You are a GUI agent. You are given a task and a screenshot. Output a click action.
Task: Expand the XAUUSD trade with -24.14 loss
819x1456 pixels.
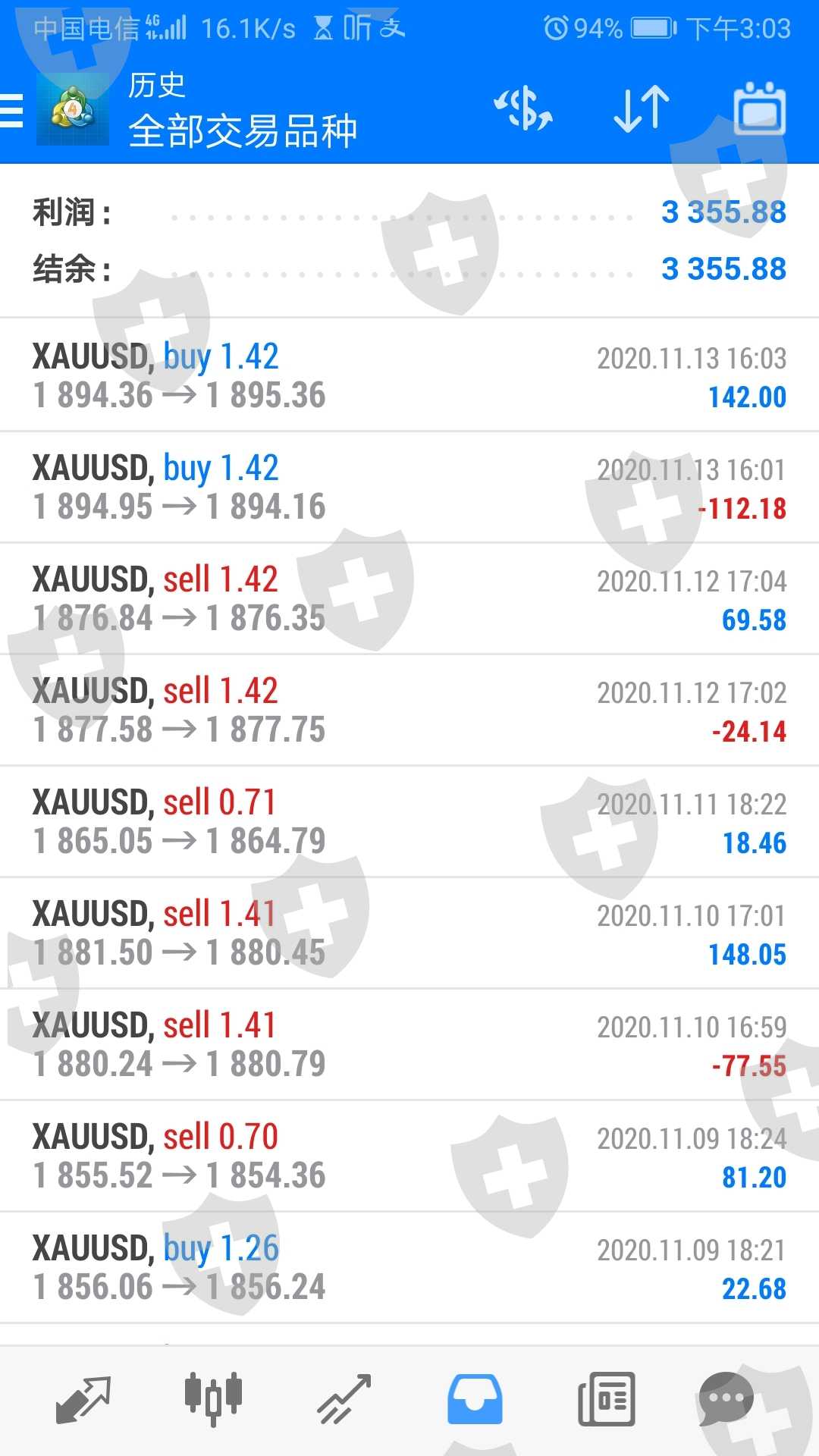tap(409, 711)
